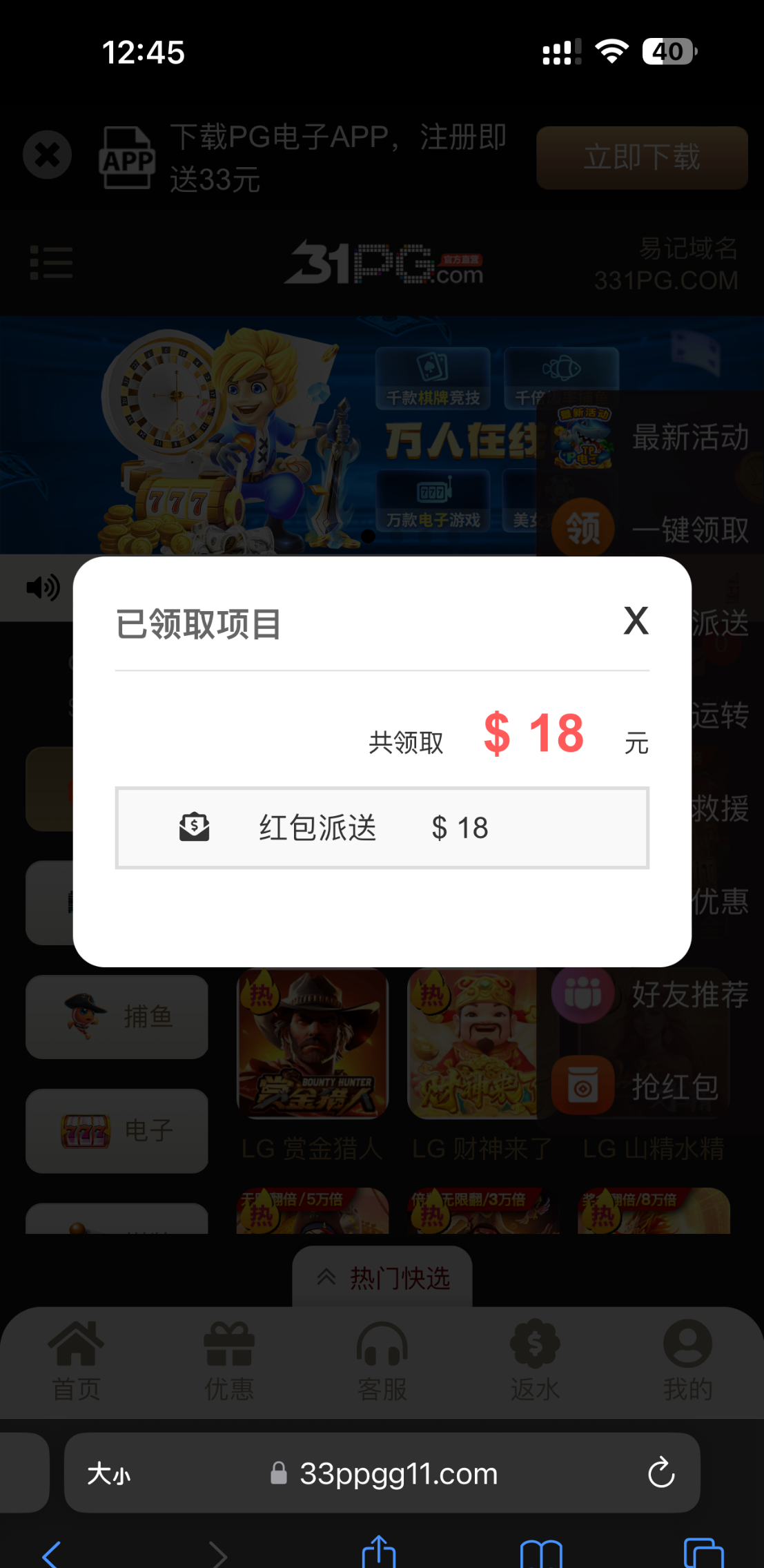Select the 捕鱼 game category

click(x=117, y=1016)
